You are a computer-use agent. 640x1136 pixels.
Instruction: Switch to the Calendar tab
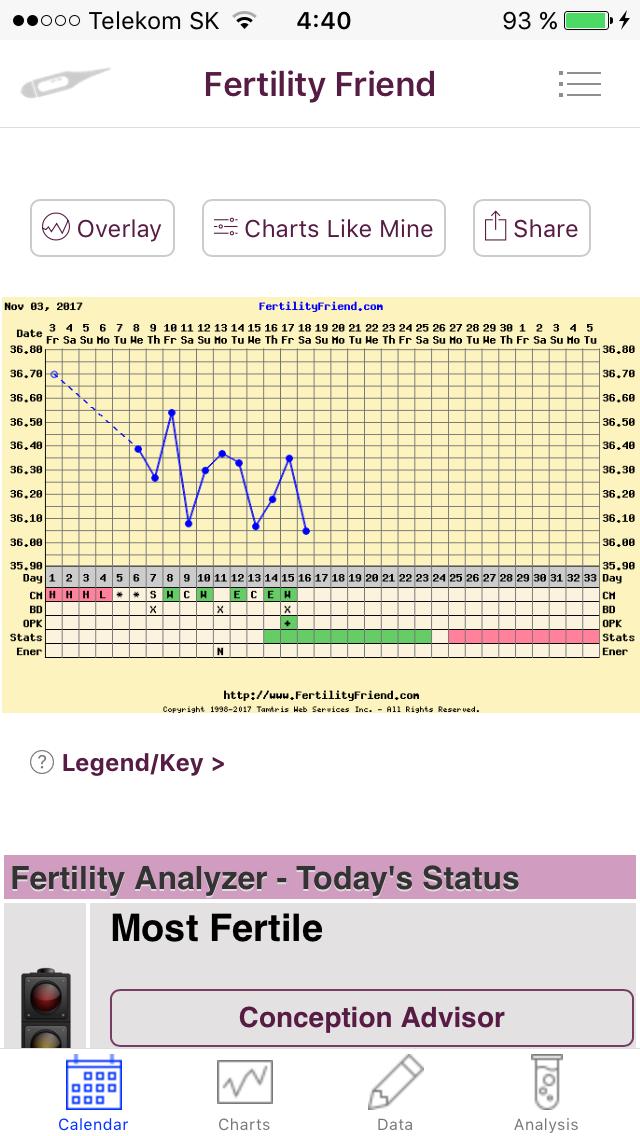click(x=93, y=1094)
